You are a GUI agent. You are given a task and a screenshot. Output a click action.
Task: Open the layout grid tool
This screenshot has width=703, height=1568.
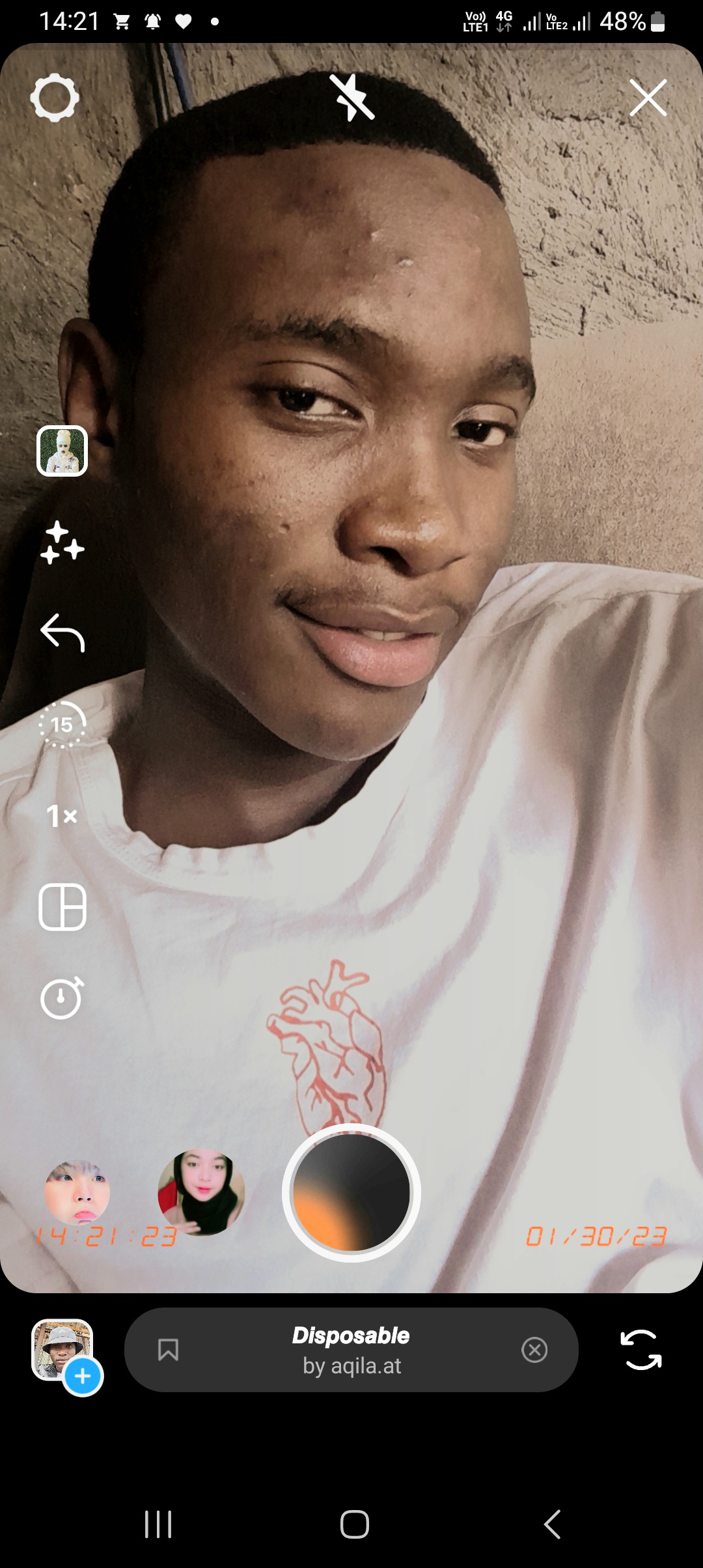tap(62, 906)
